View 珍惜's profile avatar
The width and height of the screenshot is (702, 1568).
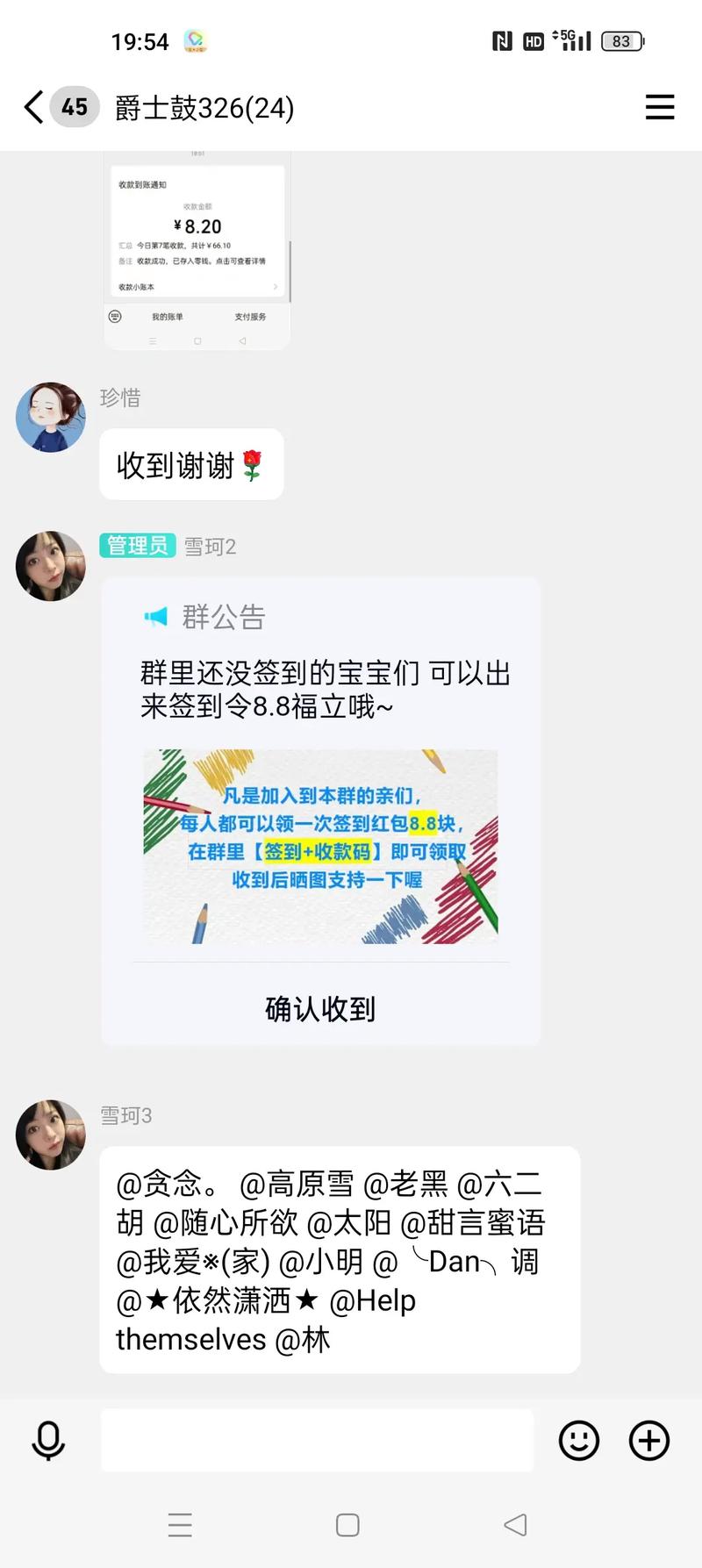[x=51, y=417]
